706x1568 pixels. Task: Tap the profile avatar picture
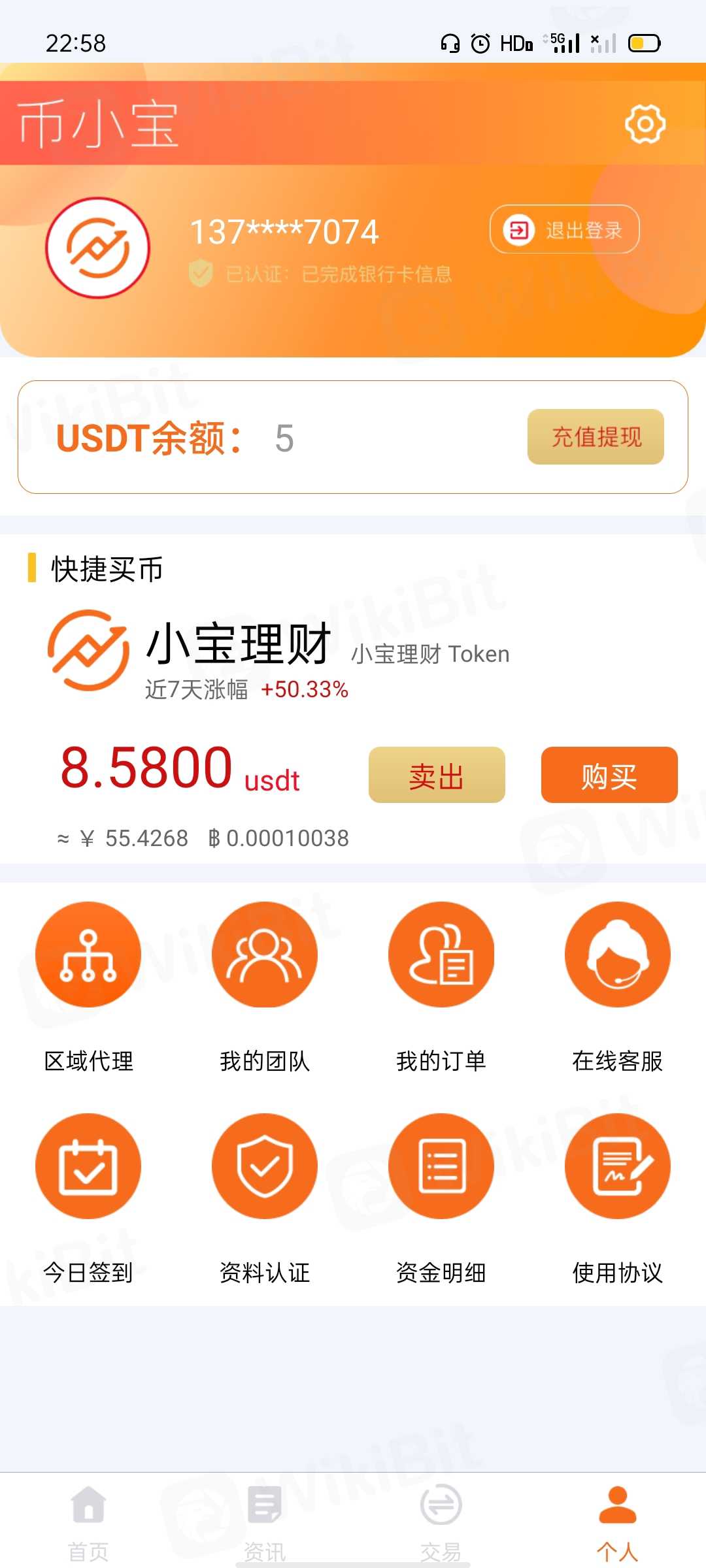[98, 248]
